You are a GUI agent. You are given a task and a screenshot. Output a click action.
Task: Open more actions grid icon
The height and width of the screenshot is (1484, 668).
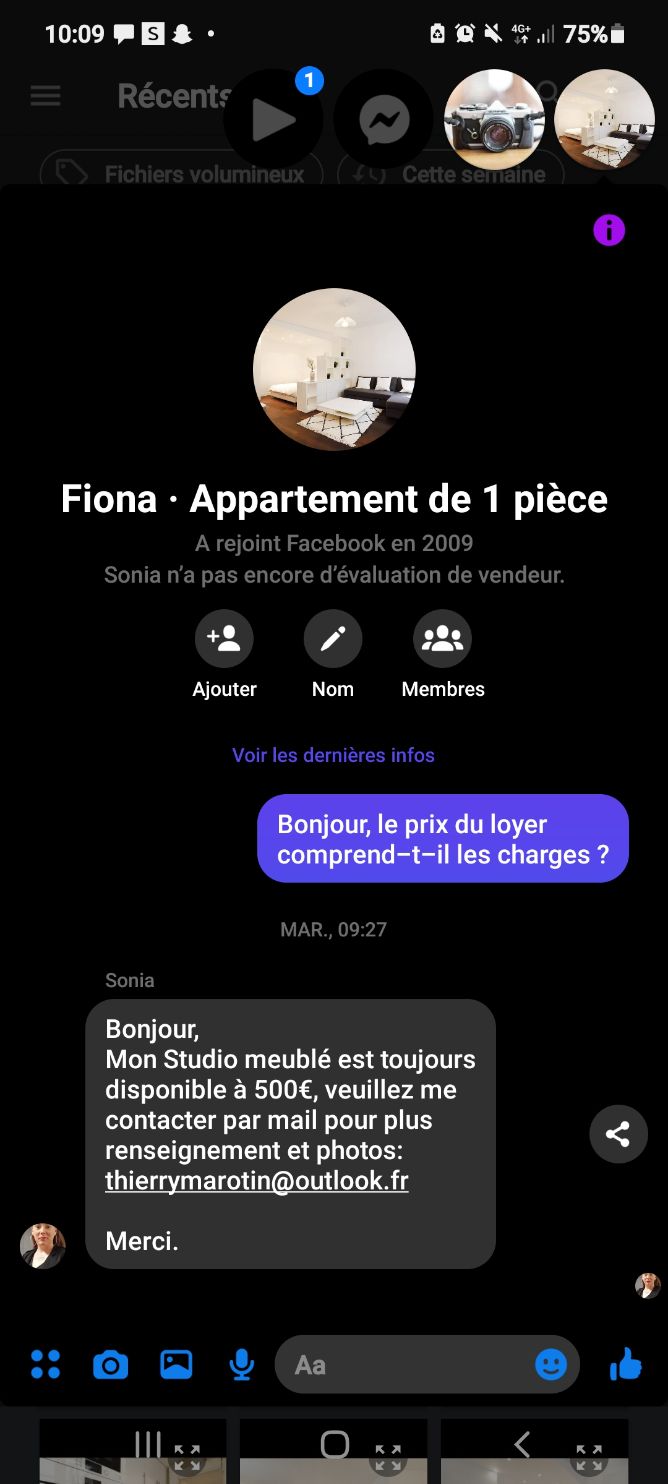[x=45, y=1364]
